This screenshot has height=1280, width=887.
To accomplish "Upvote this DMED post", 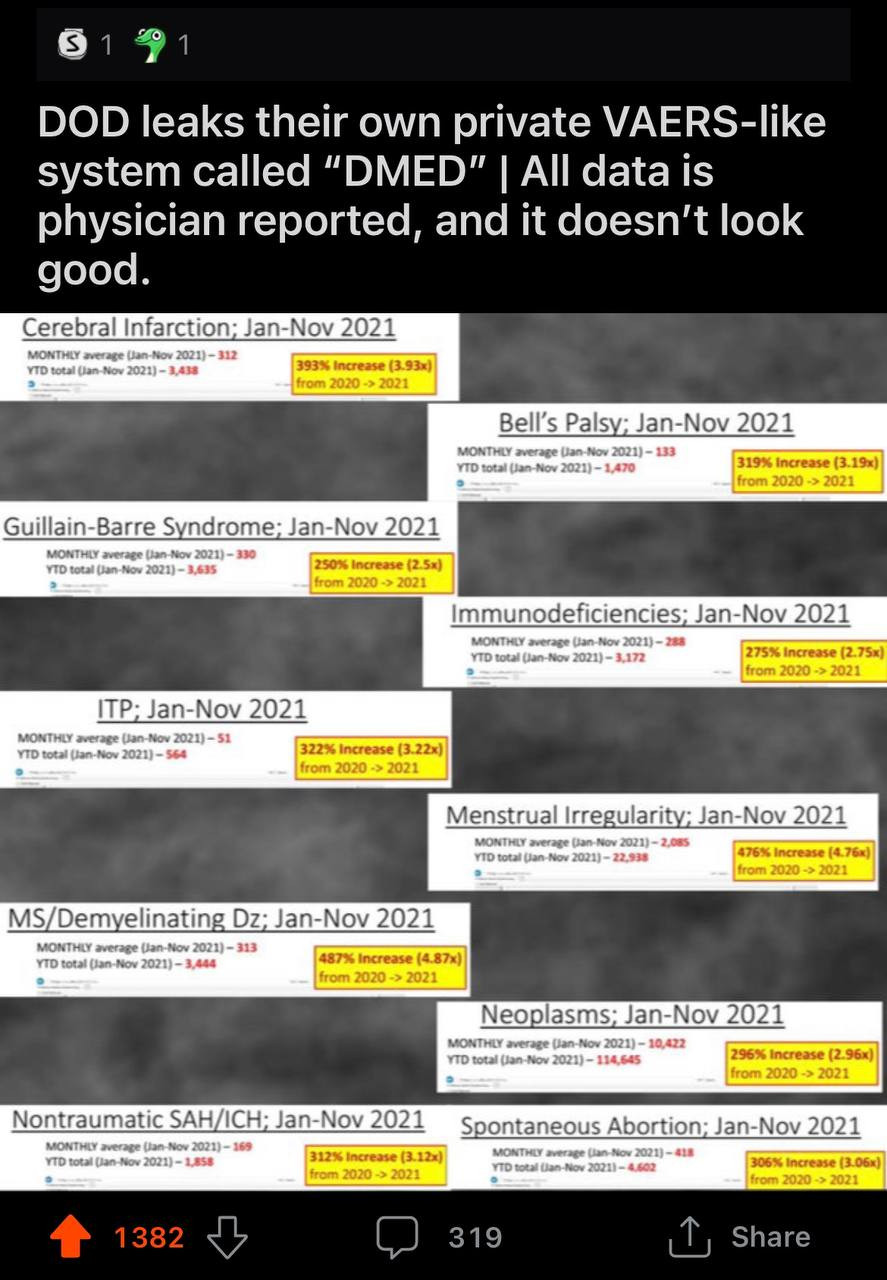I will click(70, 1237).
